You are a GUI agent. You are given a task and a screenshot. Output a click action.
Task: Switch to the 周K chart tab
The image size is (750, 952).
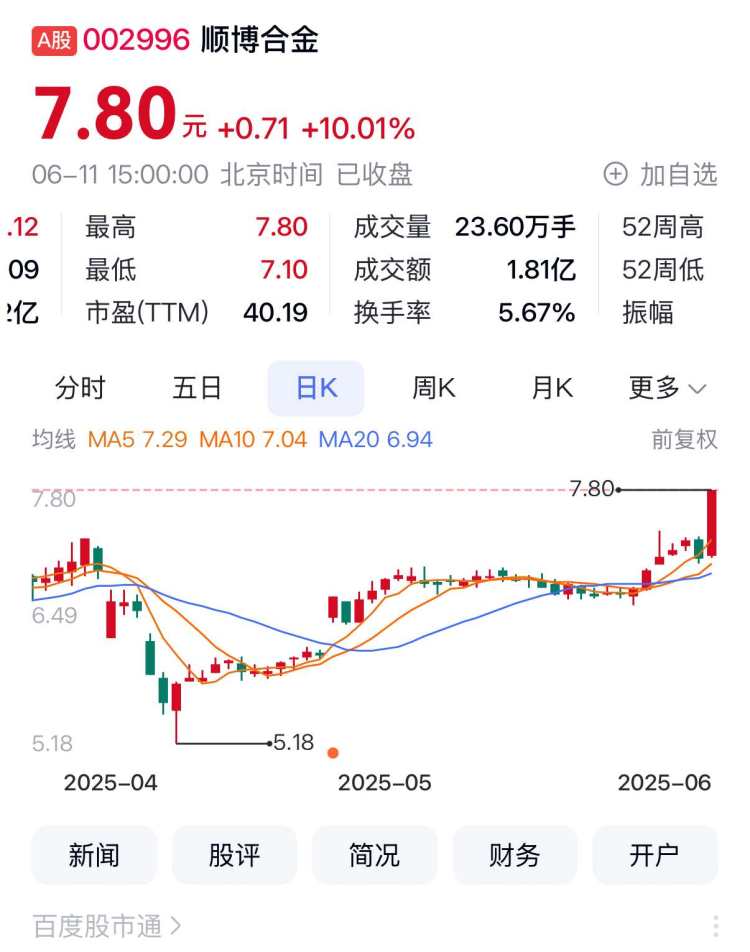tap(434, 388)
